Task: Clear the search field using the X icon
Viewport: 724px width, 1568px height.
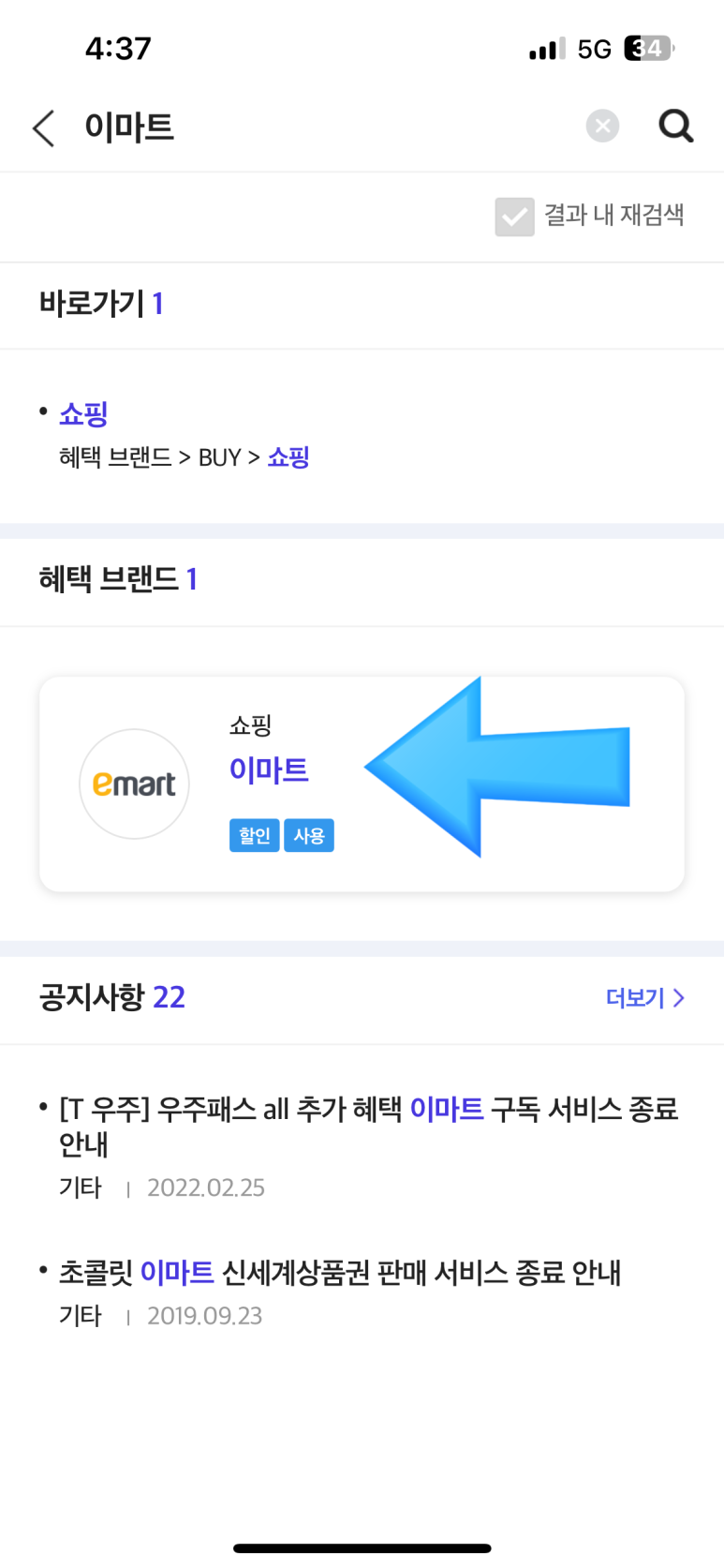Action: [x=602, y=126]
